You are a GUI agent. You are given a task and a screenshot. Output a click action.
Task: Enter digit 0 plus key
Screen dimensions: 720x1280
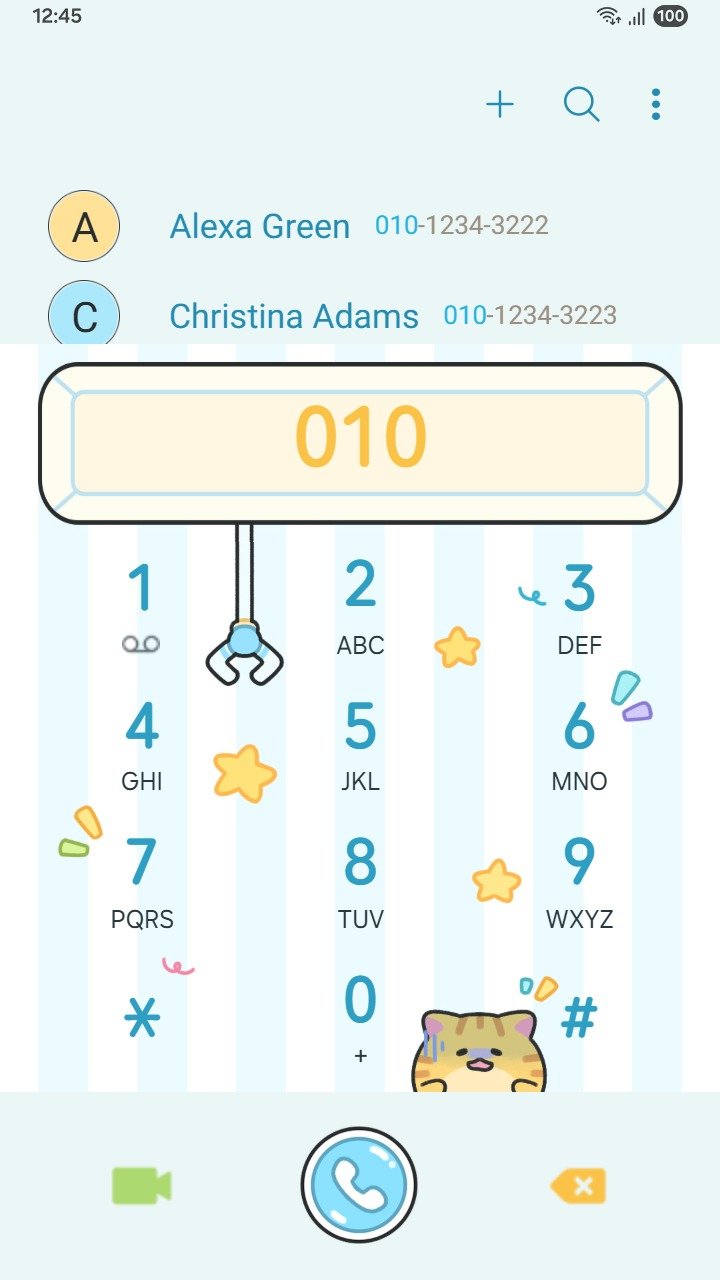pos(360,1015)
